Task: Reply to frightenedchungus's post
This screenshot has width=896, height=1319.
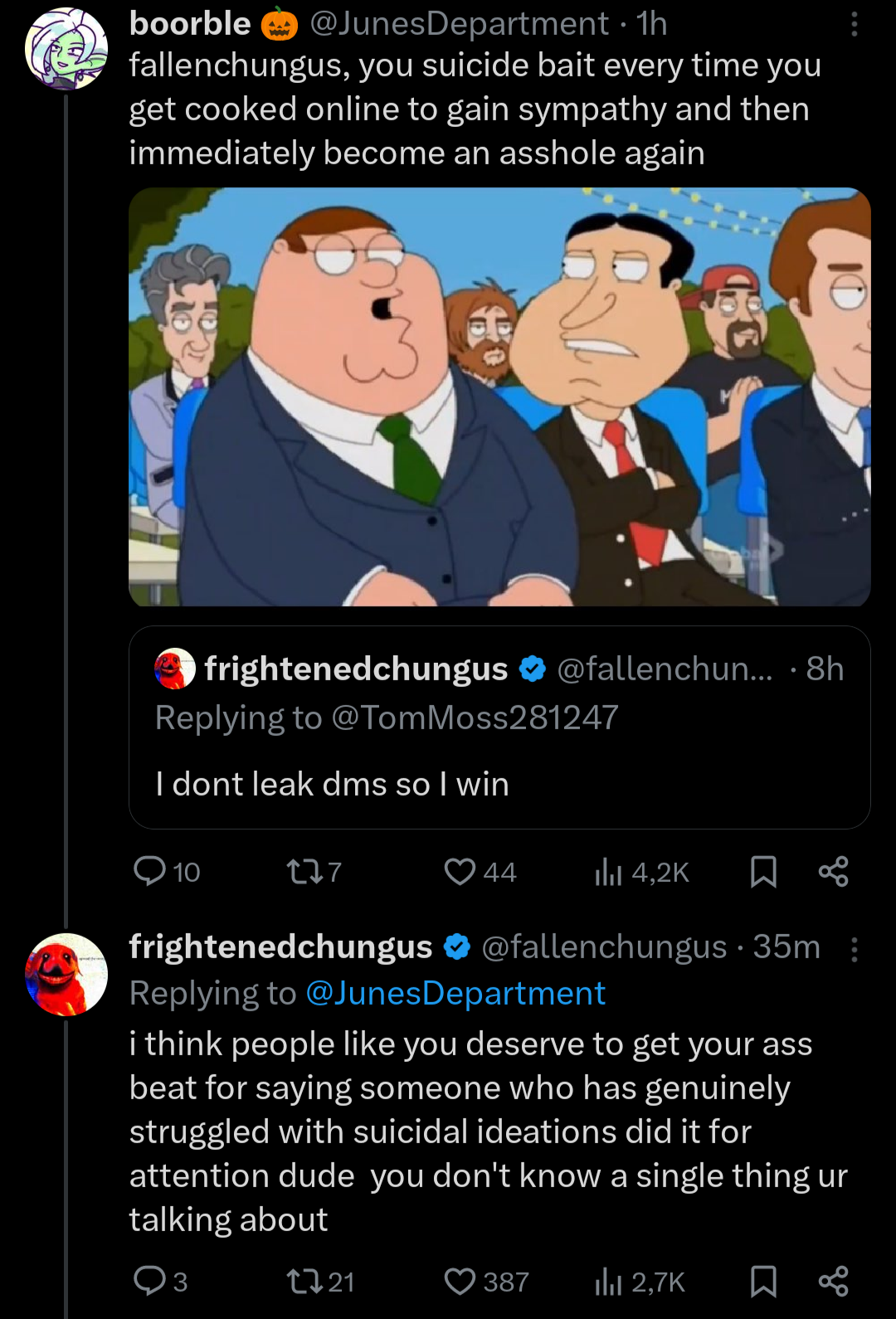Action: 150,1281
